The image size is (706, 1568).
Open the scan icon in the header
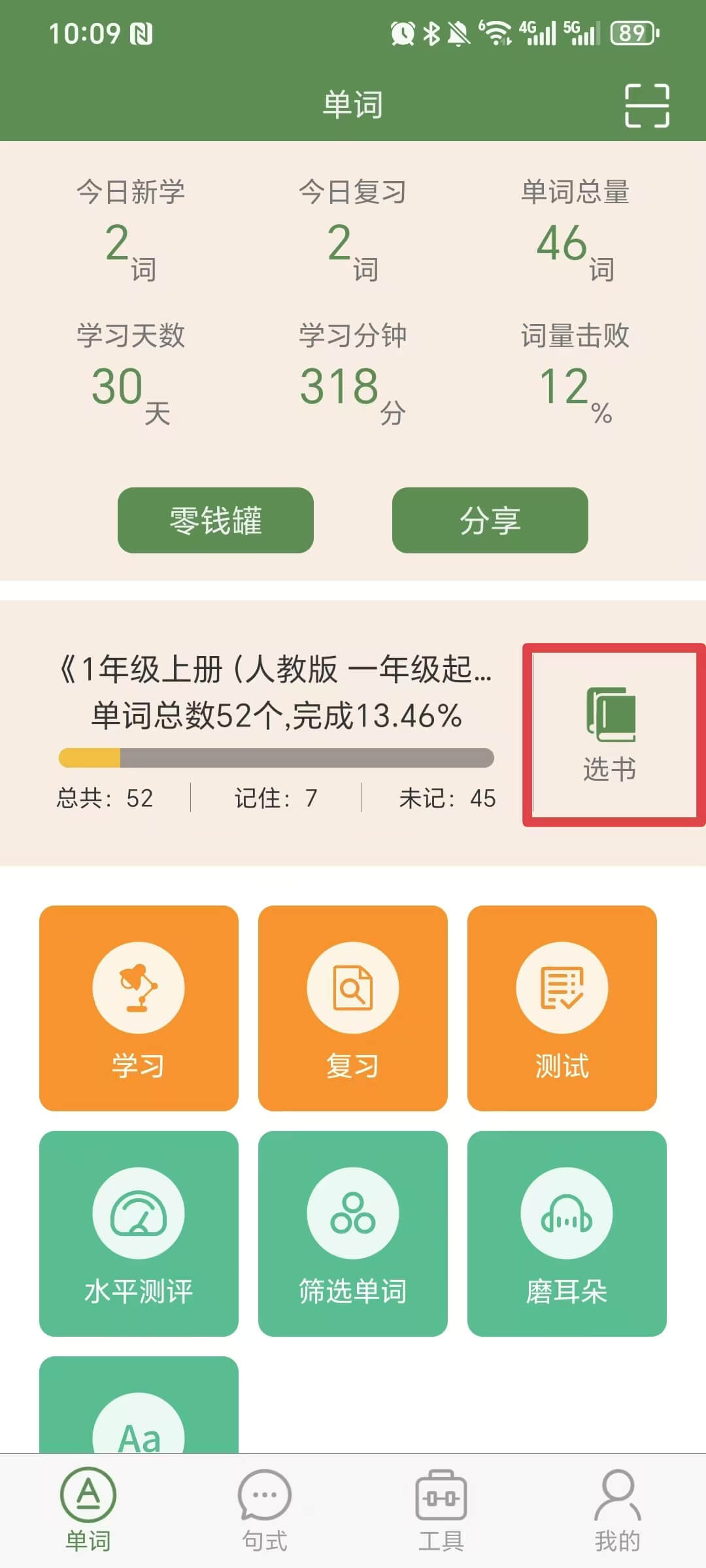pos(647,105)
